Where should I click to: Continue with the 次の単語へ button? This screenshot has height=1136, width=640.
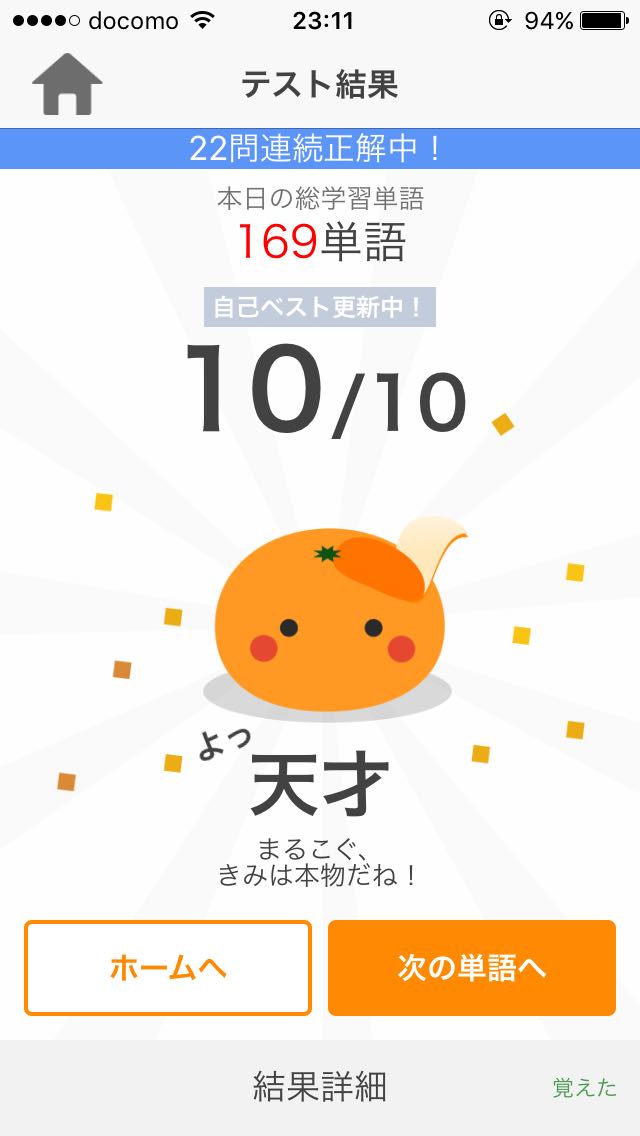(472, 968)
